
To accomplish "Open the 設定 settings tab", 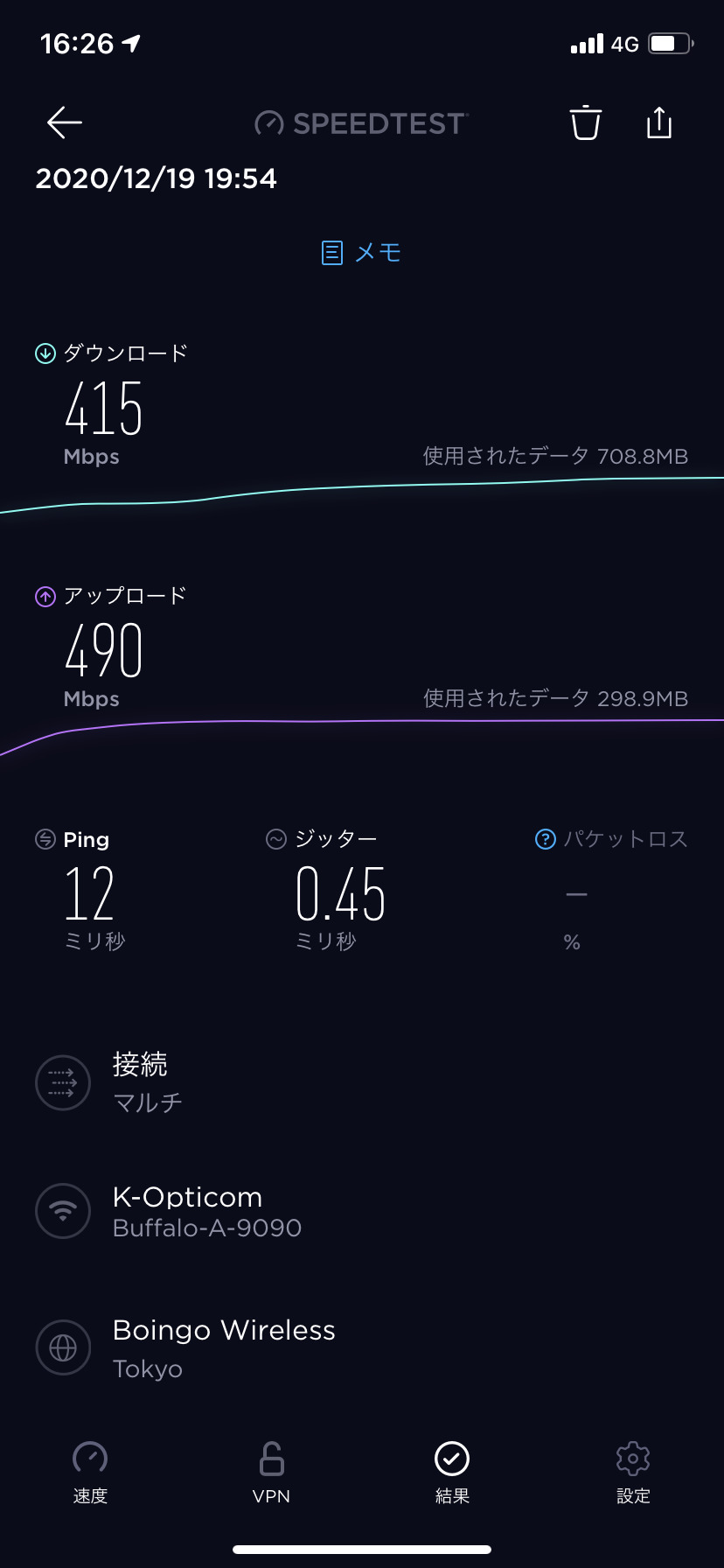I will 633,1472.
